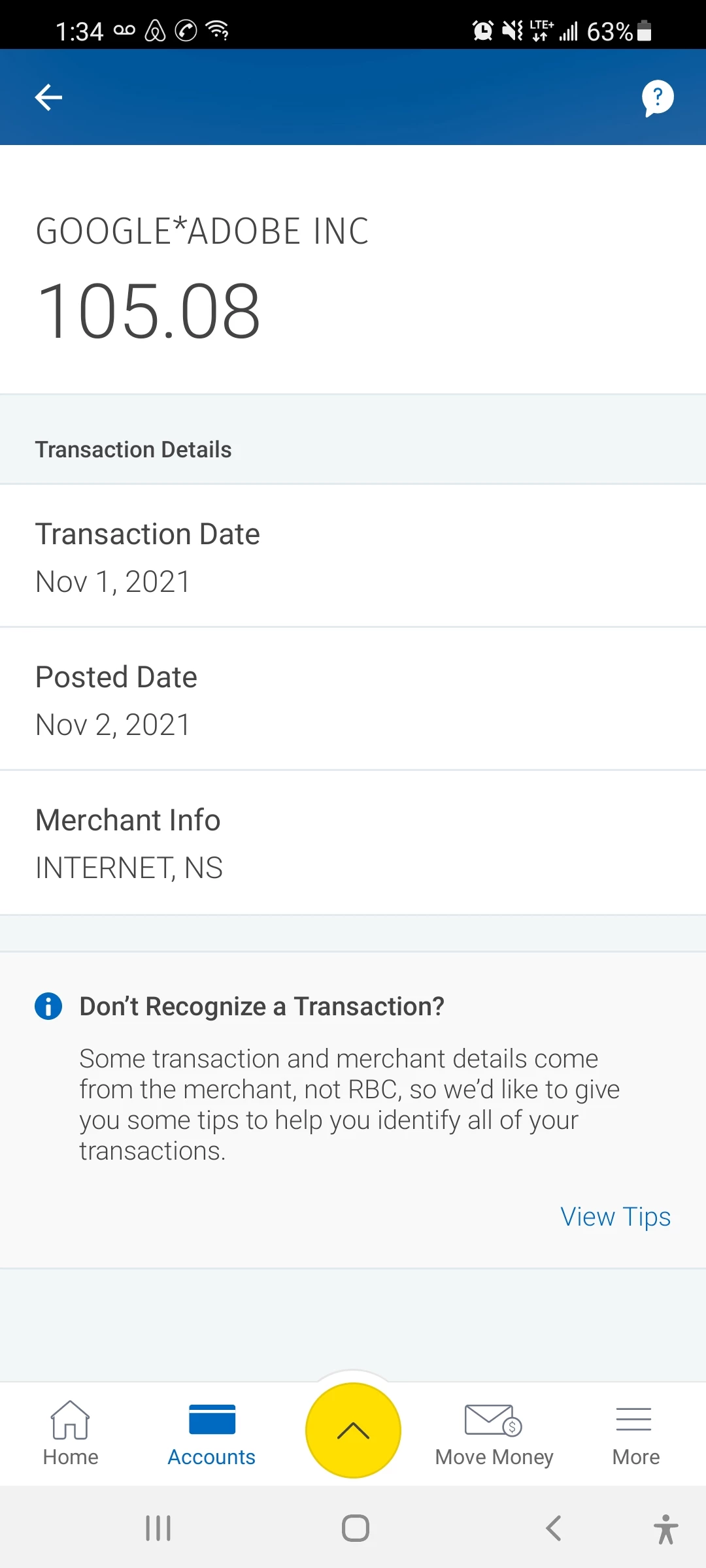Open the View Tips link

[615, 1217]
